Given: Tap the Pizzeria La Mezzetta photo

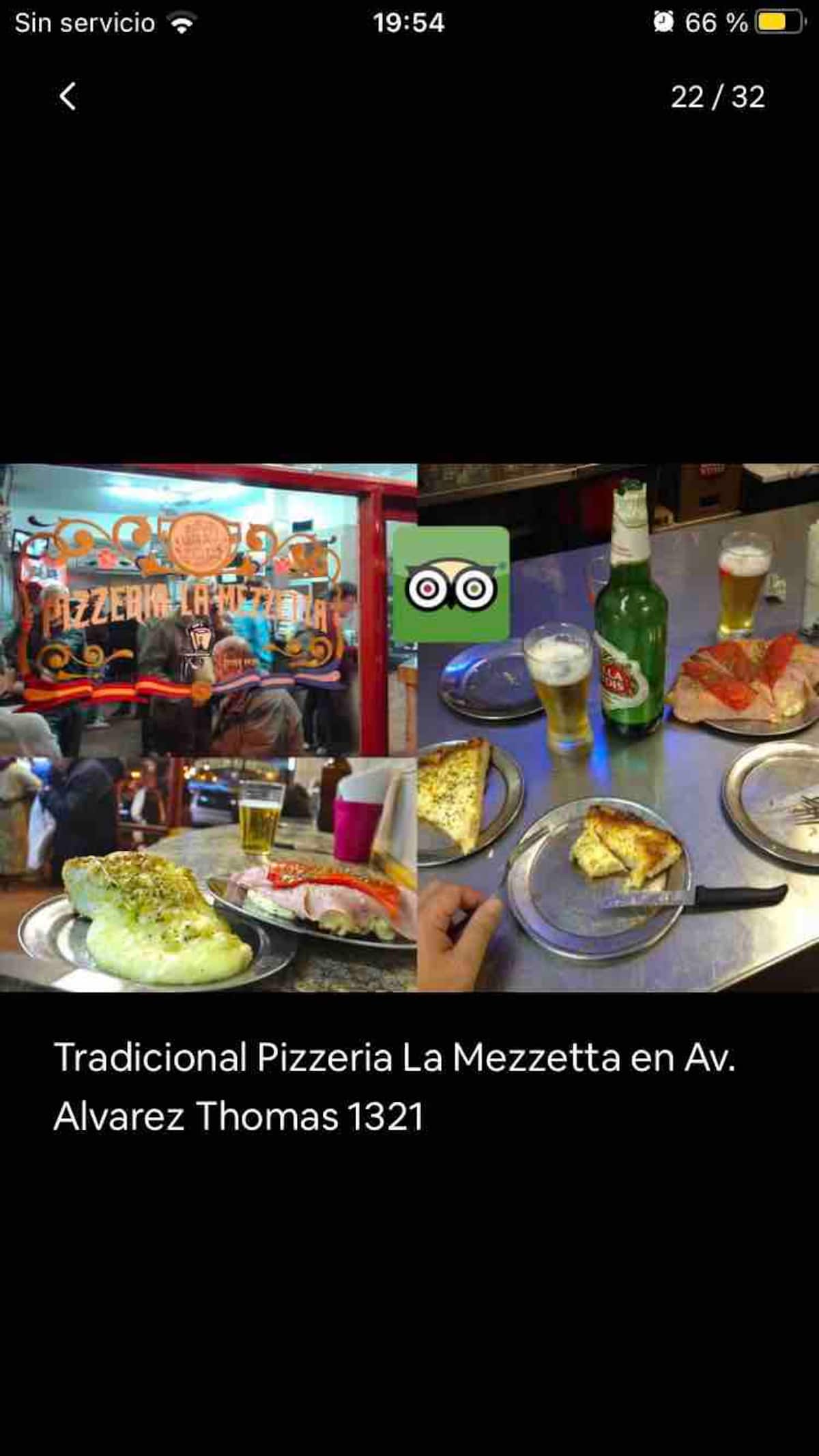Looking at the screenshot, I should [409, 727].
